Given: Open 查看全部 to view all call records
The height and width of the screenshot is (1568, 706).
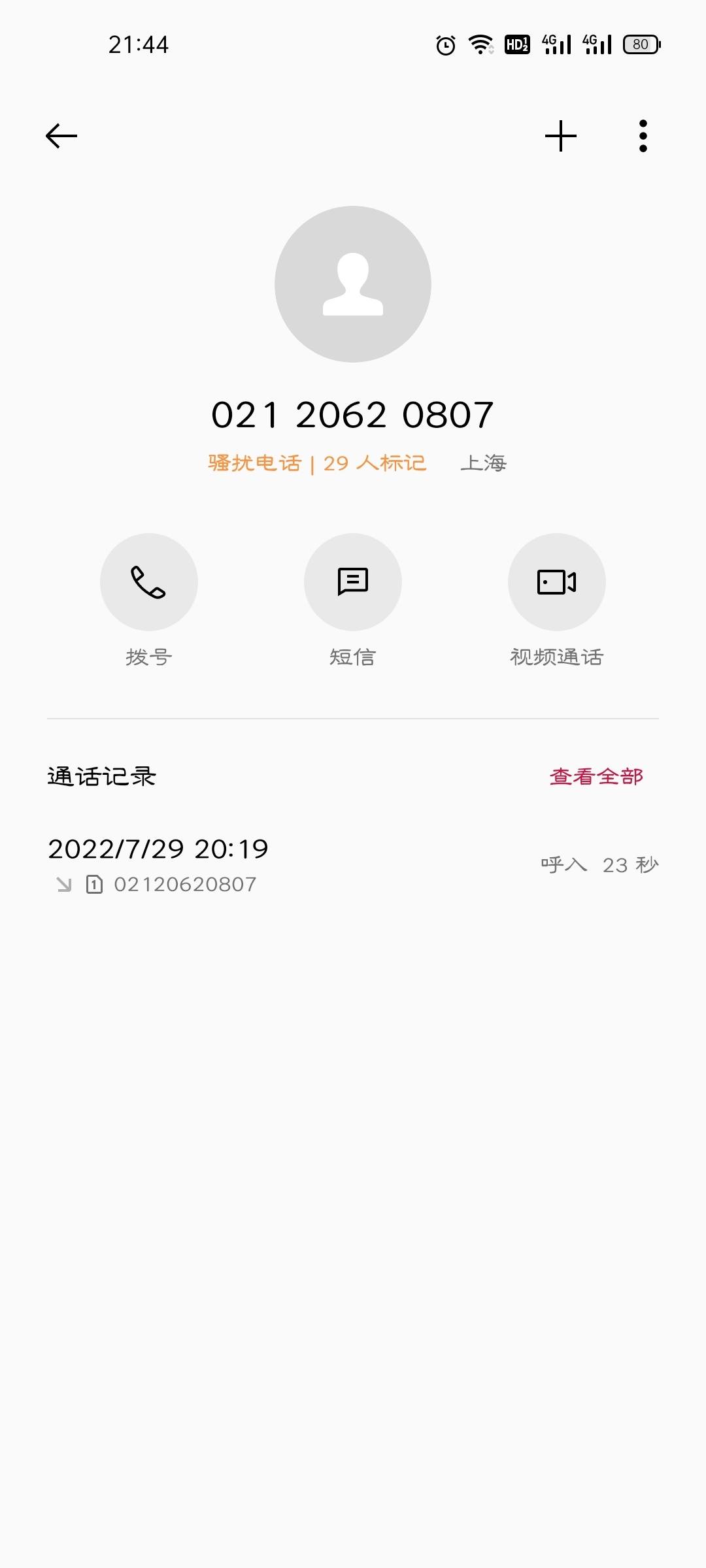Looking at the screenshot, I should 596,776.
